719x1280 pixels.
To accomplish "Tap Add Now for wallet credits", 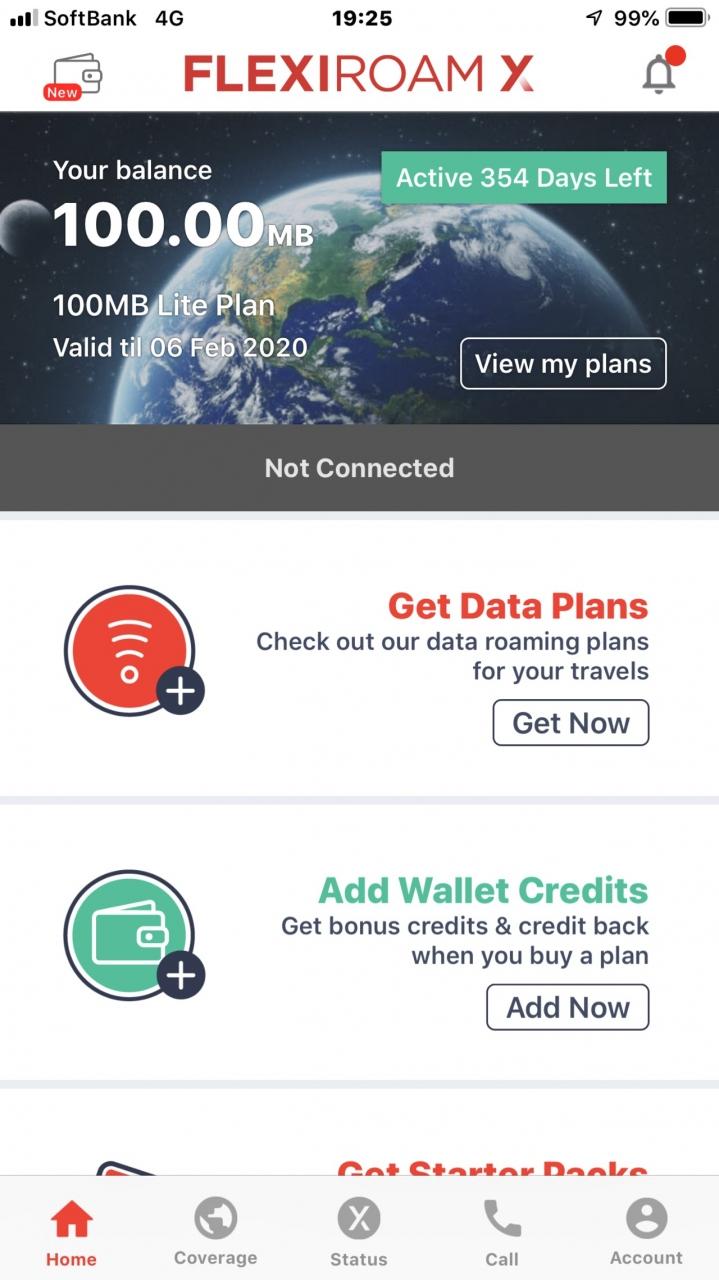I will 568,1007.
